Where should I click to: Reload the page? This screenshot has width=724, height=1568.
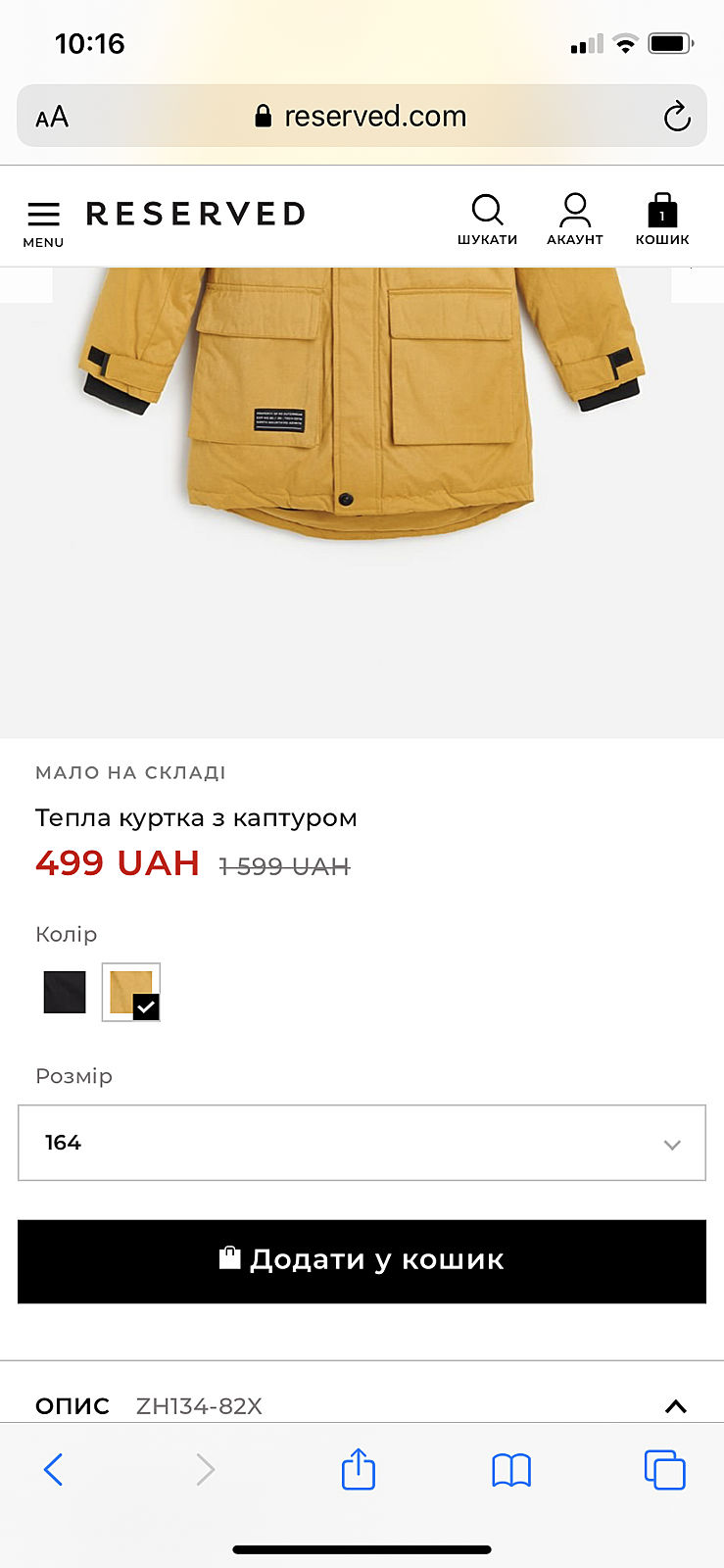pyautogui.click(x=676, y=117)
